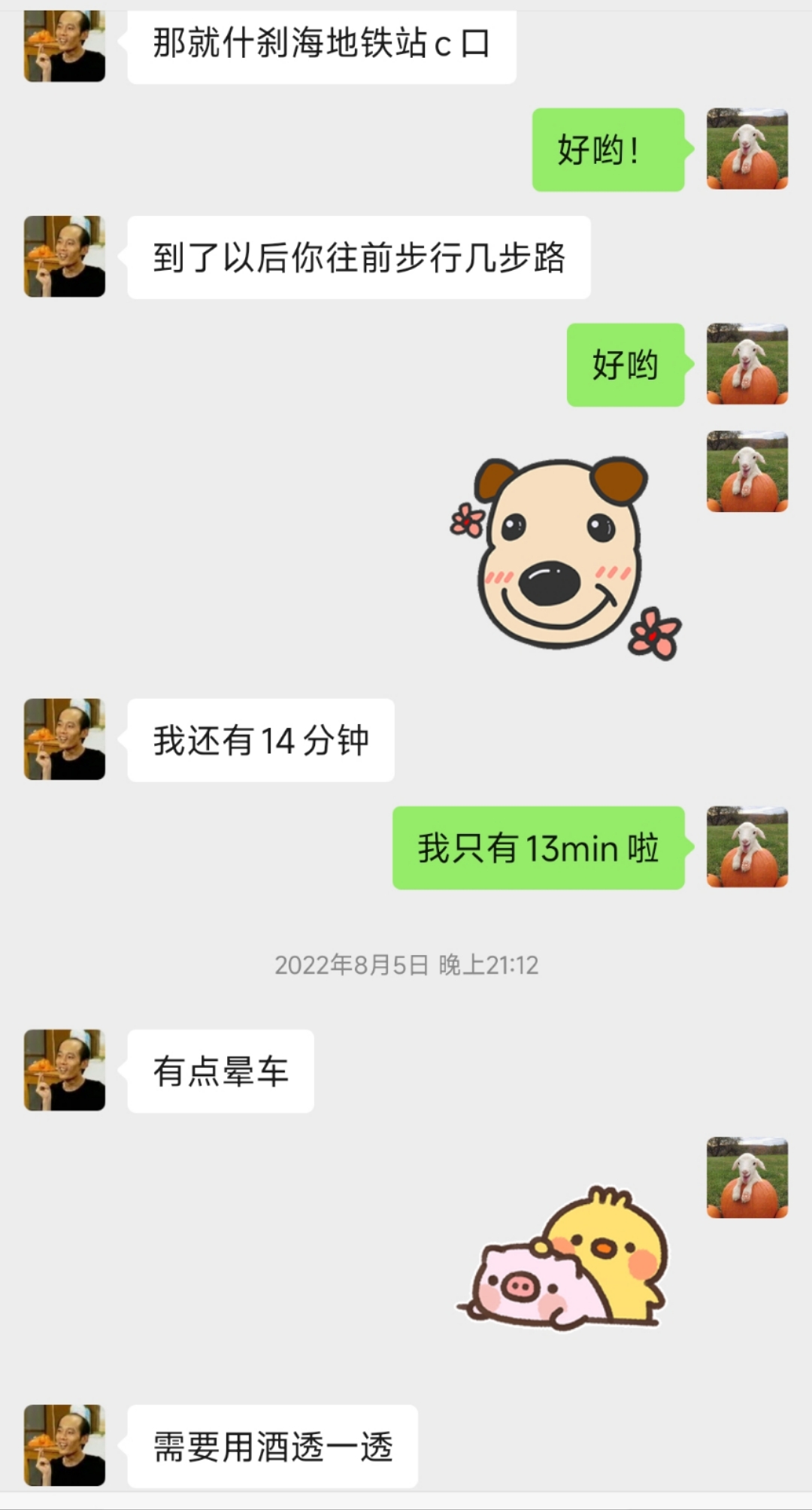812x1510 pixels.
Task: Tap contact's avatar beside "我还有14分钟"
Action: (x=65, y=738)
